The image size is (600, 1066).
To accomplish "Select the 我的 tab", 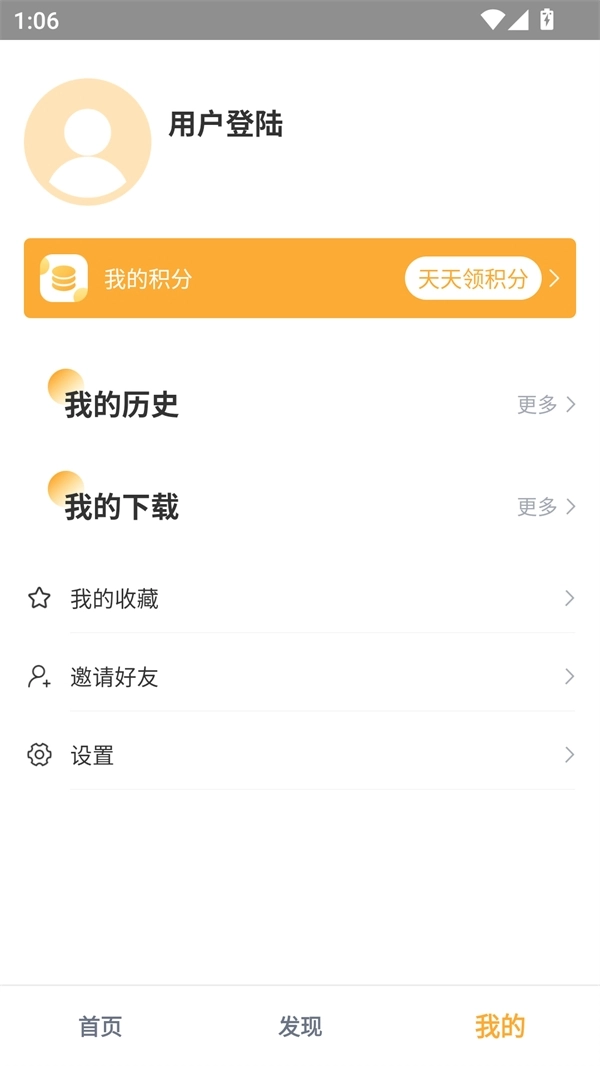I will (x=500, y=1026).
